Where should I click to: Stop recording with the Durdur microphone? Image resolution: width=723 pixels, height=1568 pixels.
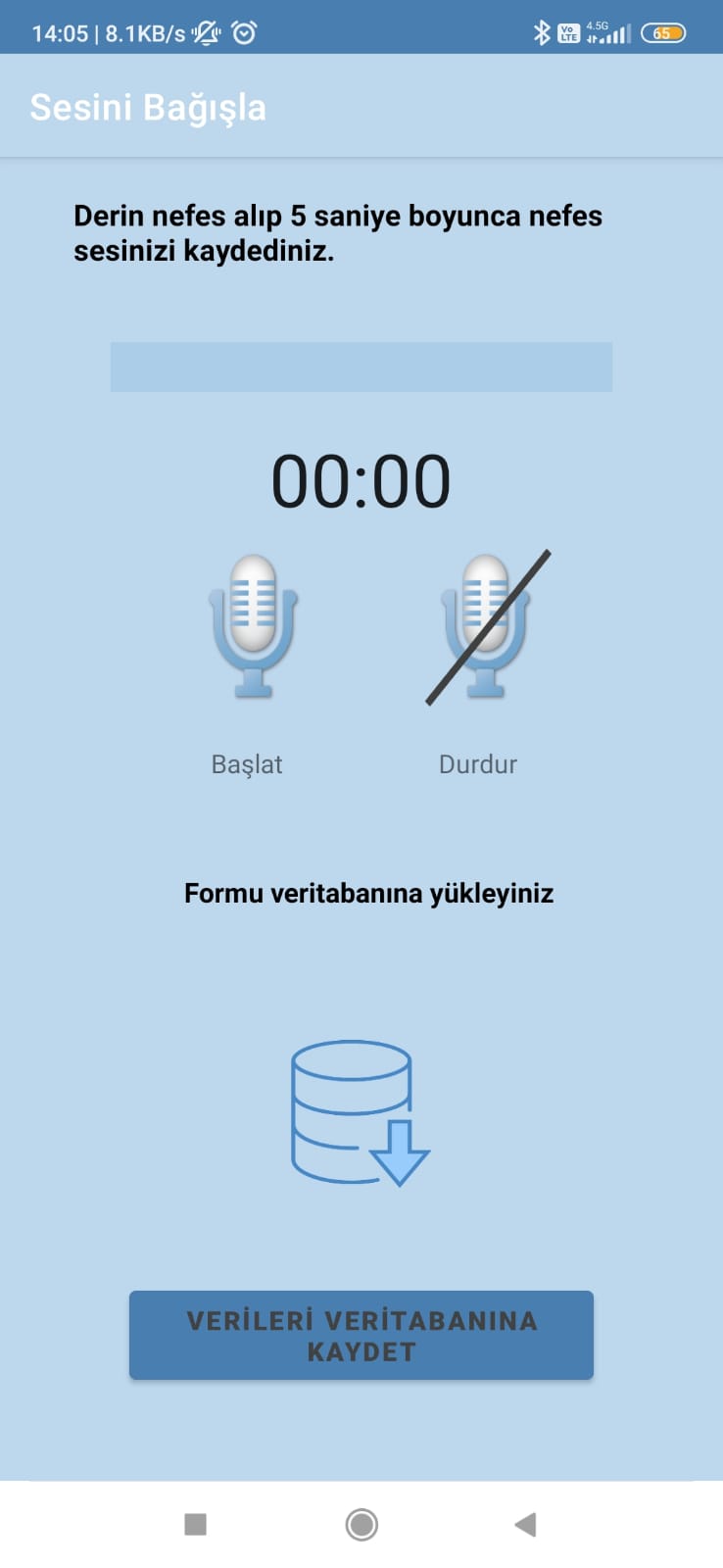[x=487, y=627]
